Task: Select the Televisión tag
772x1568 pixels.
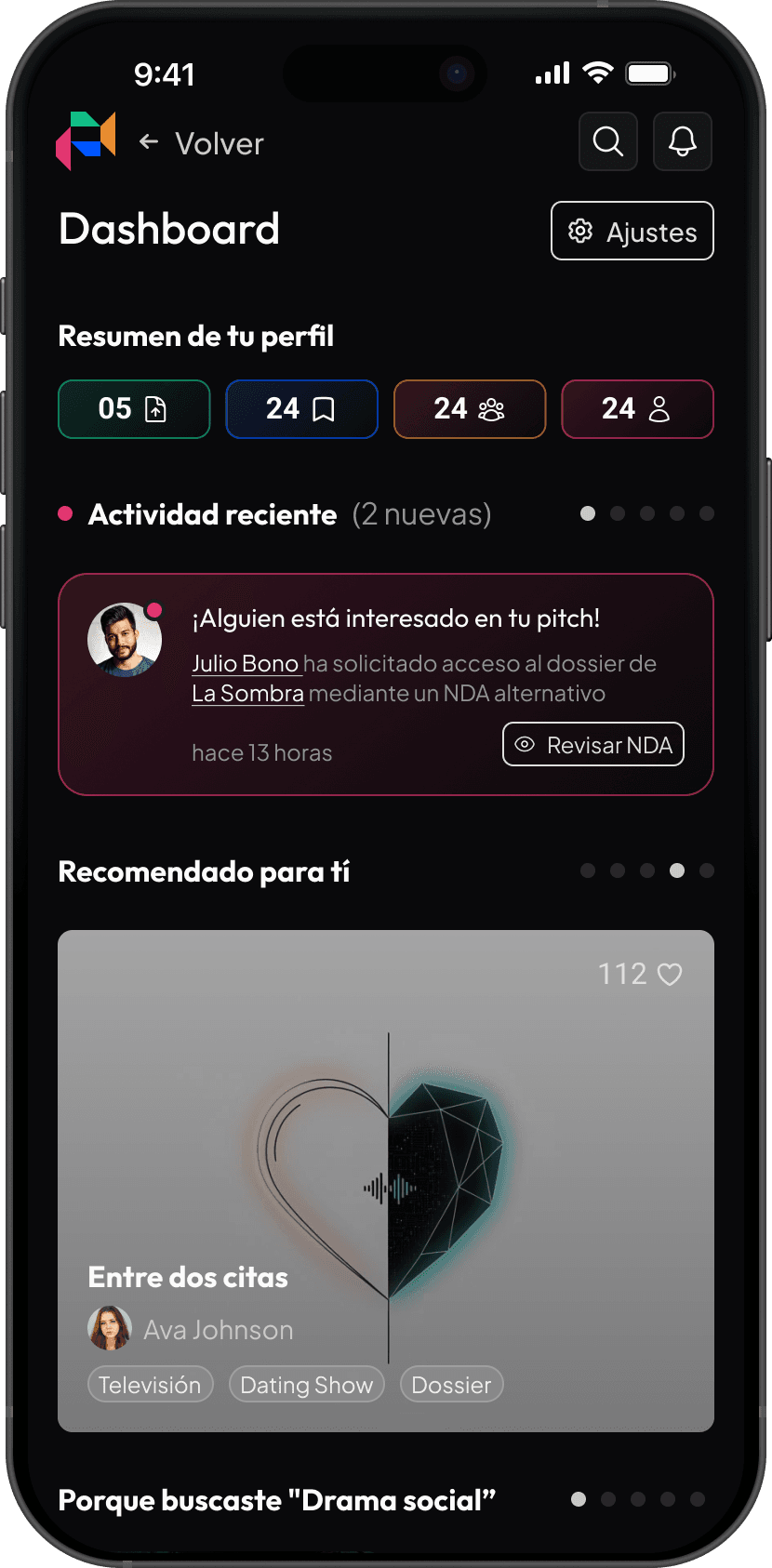Action: [x=150, y=1384]
